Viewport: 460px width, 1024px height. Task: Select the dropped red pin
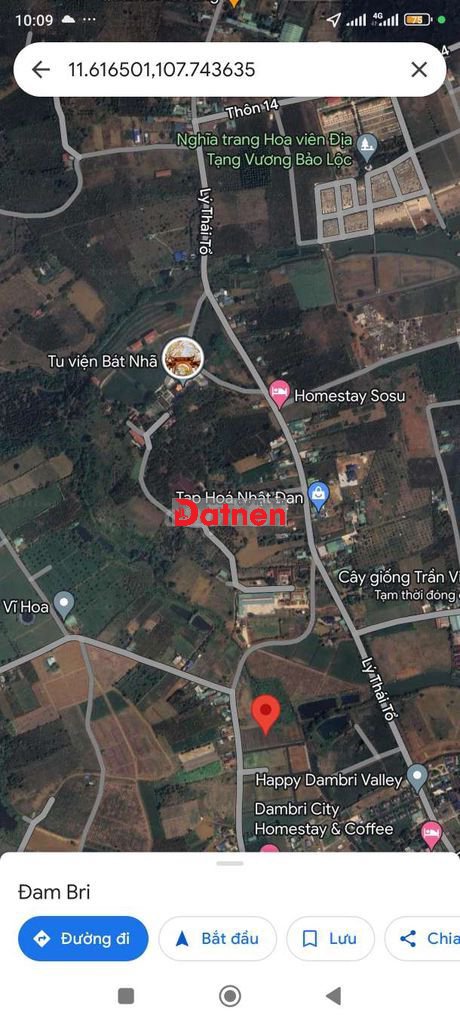(266, 714)
